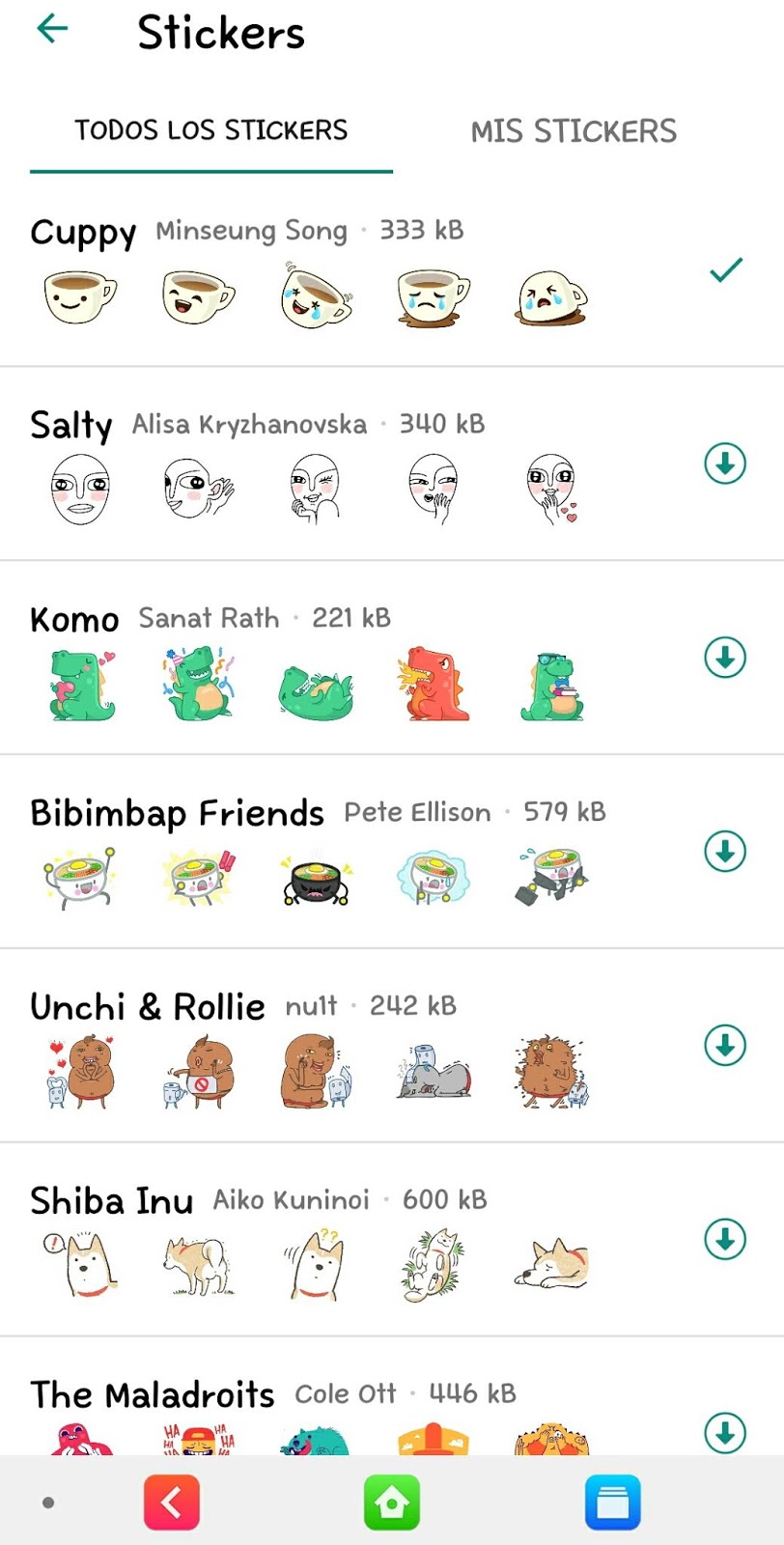The image size is (784, 1545).
Task: Switch to the Mis Stickers tab
Action: click(574, 131)
